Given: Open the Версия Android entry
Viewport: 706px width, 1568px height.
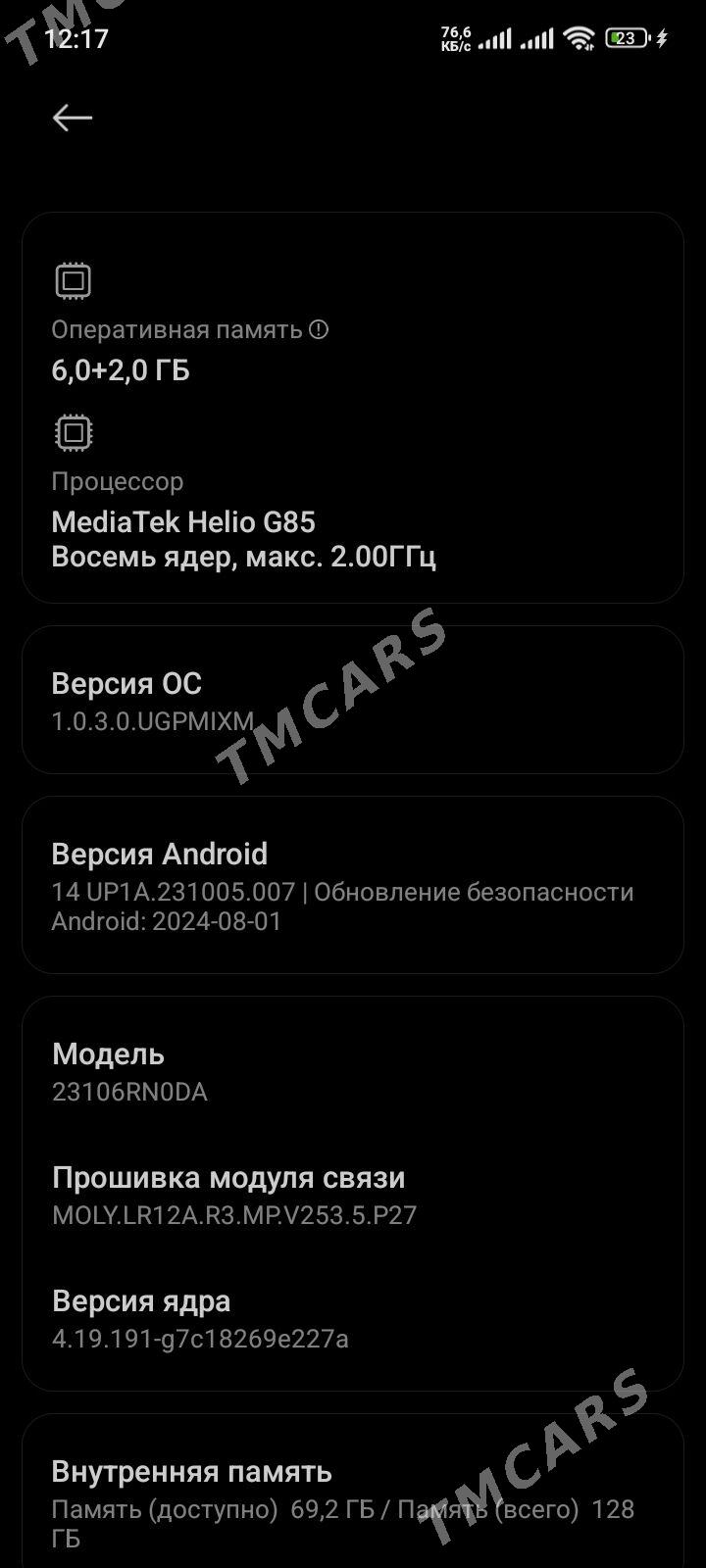Looking at the screenshot, I should [x=353, y=885].
